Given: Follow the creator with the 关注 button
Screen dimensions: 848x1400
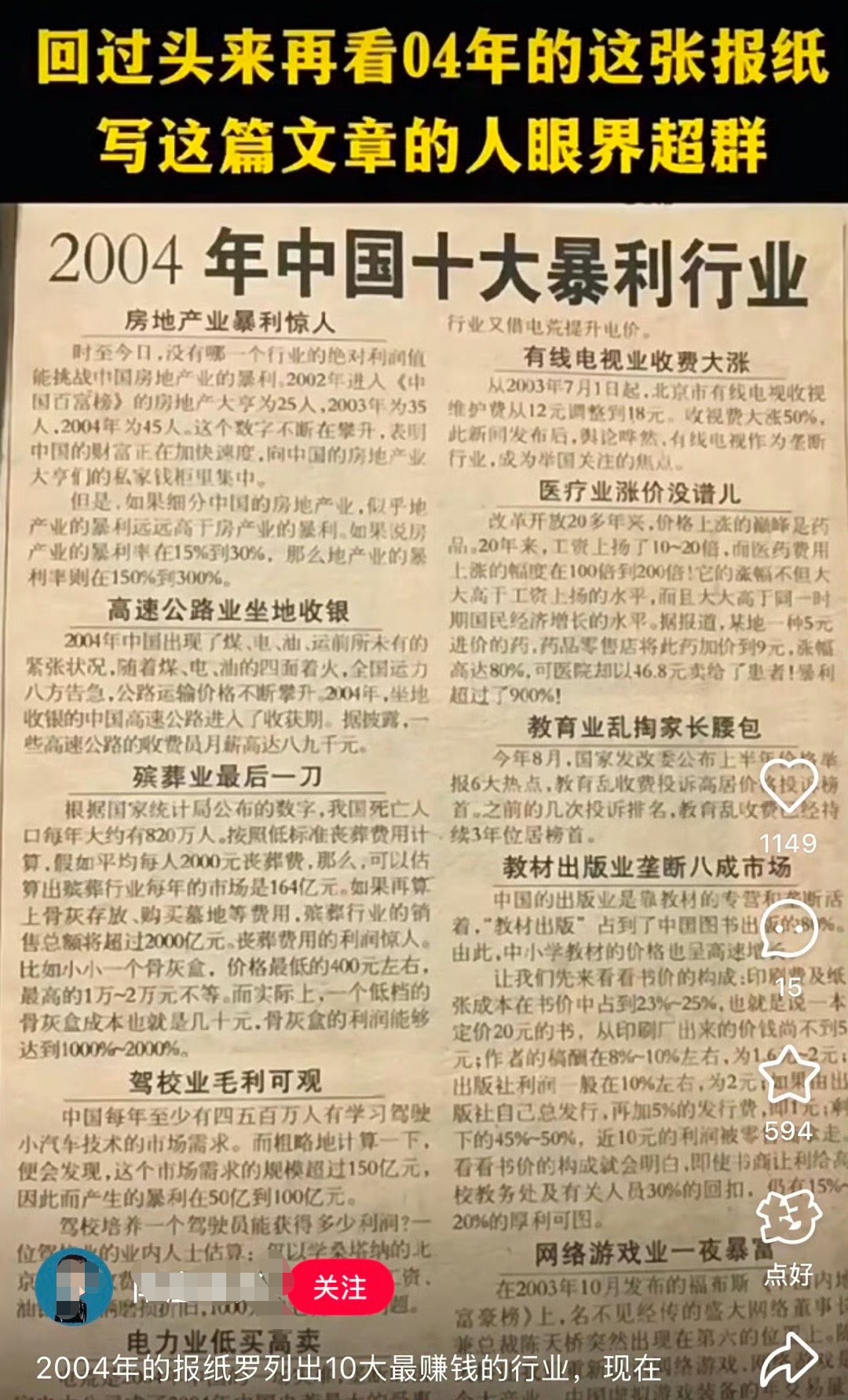Looking at the screenshot, I should click(339, 1288).
